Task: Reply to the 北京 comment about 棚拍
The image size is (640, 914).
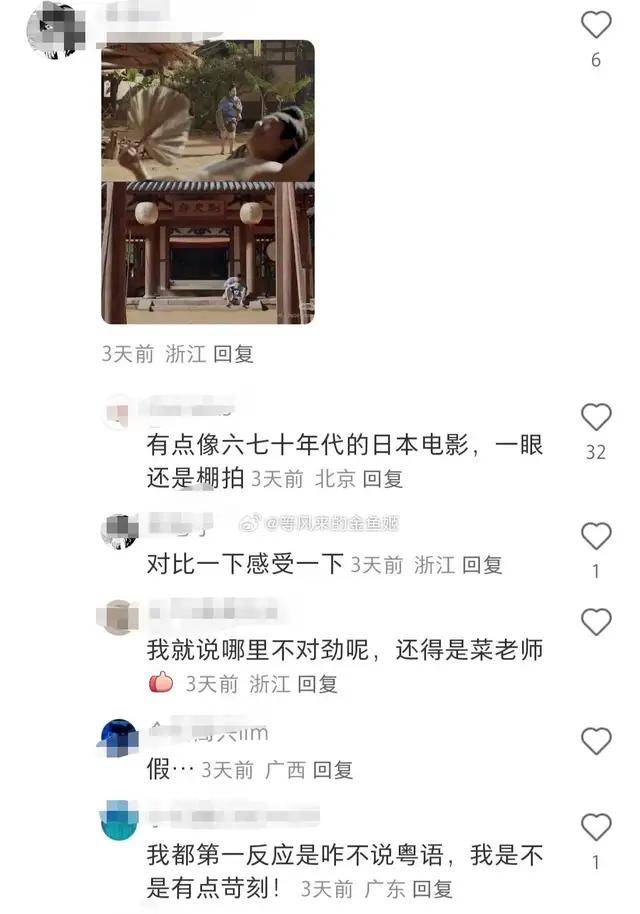Action: pyautogui.click(x=382, y=479)
